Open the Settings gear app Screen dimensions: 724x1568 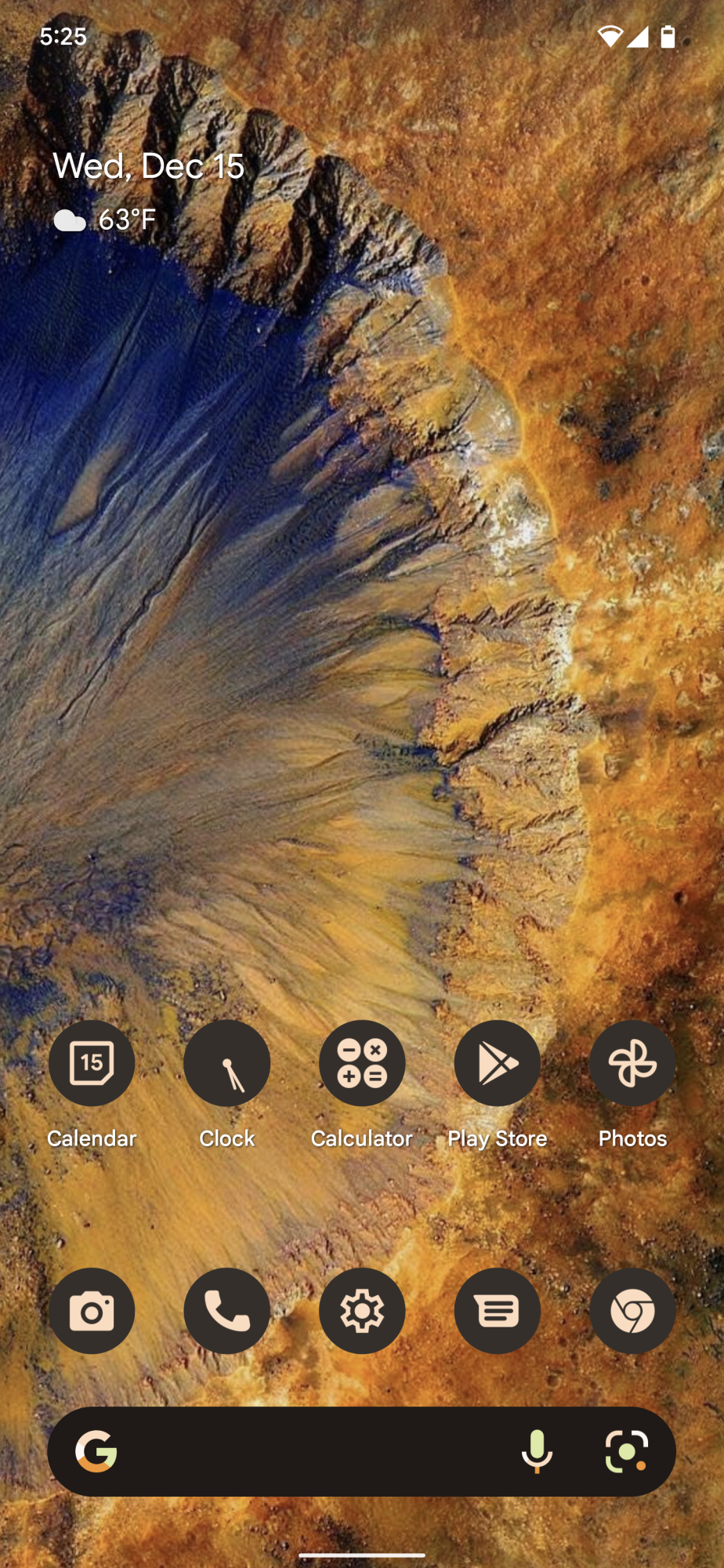point(362,1311)
